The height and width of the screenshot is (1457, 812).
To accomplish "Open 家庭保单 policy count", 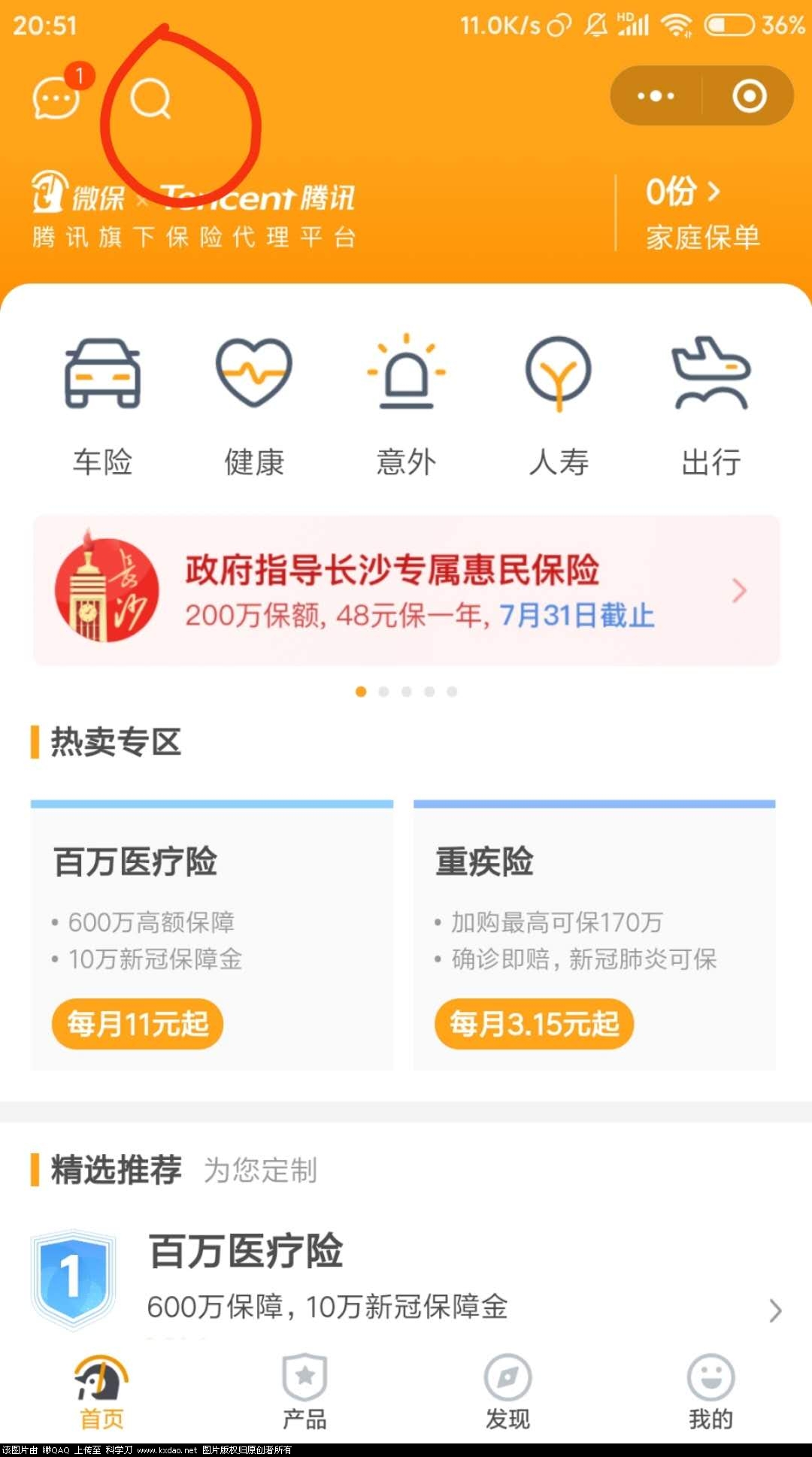I will point(702,212).
